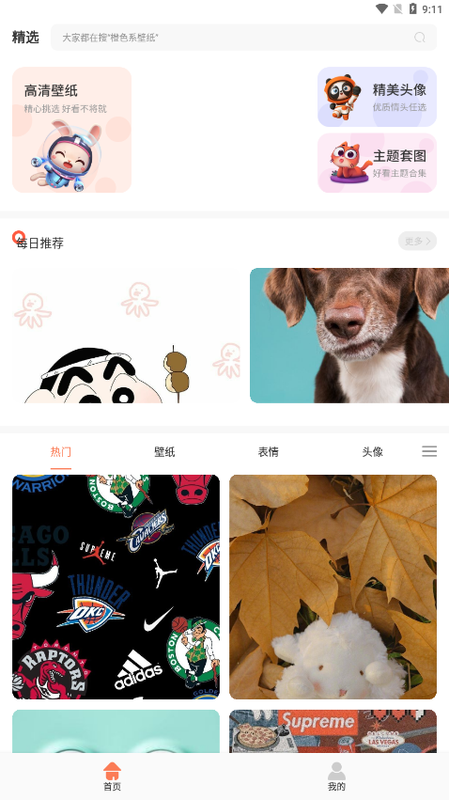Switch to the 表情 tab
The height and width of the screenshot is (800, 449).
(x=268, y=452)
